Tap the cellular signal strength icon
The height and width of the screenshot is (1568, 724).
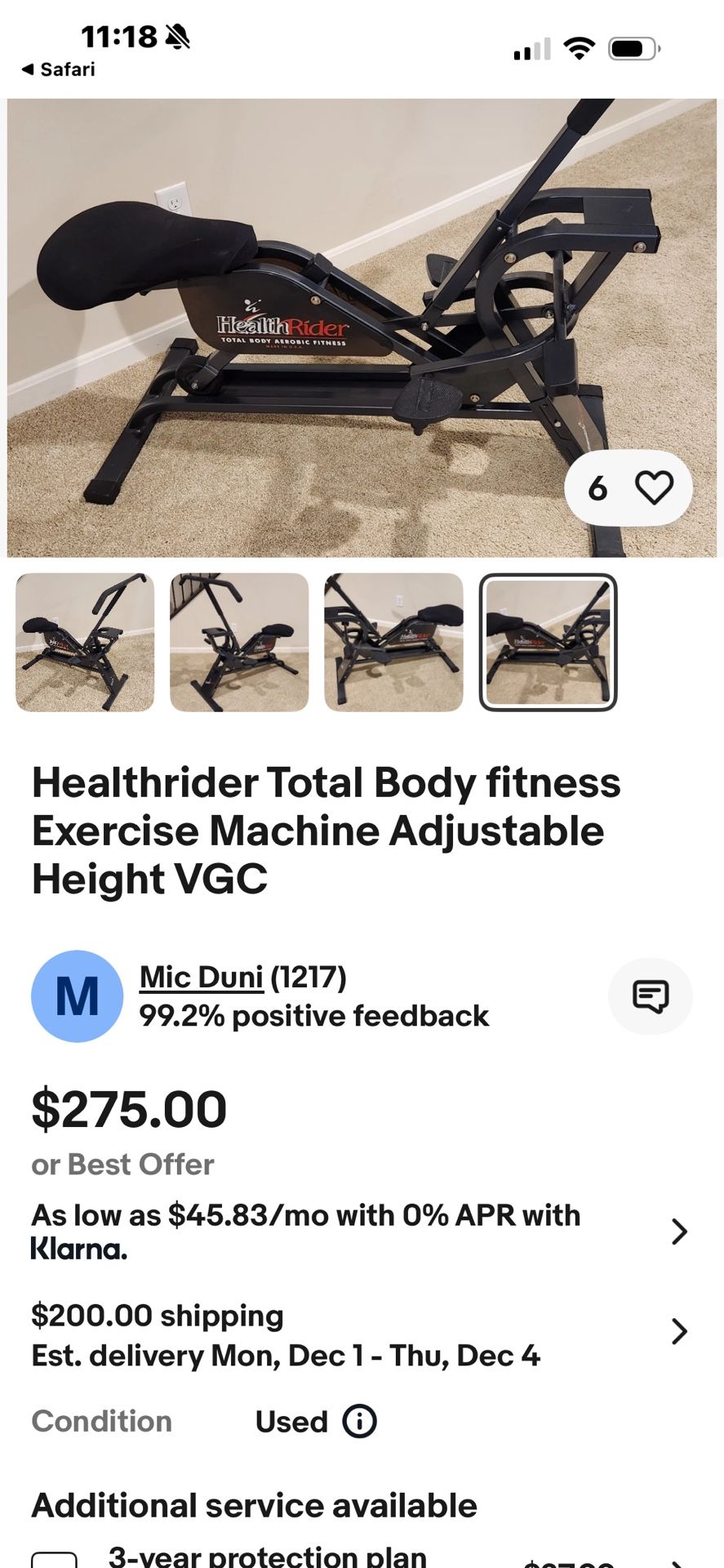(533, 49)
